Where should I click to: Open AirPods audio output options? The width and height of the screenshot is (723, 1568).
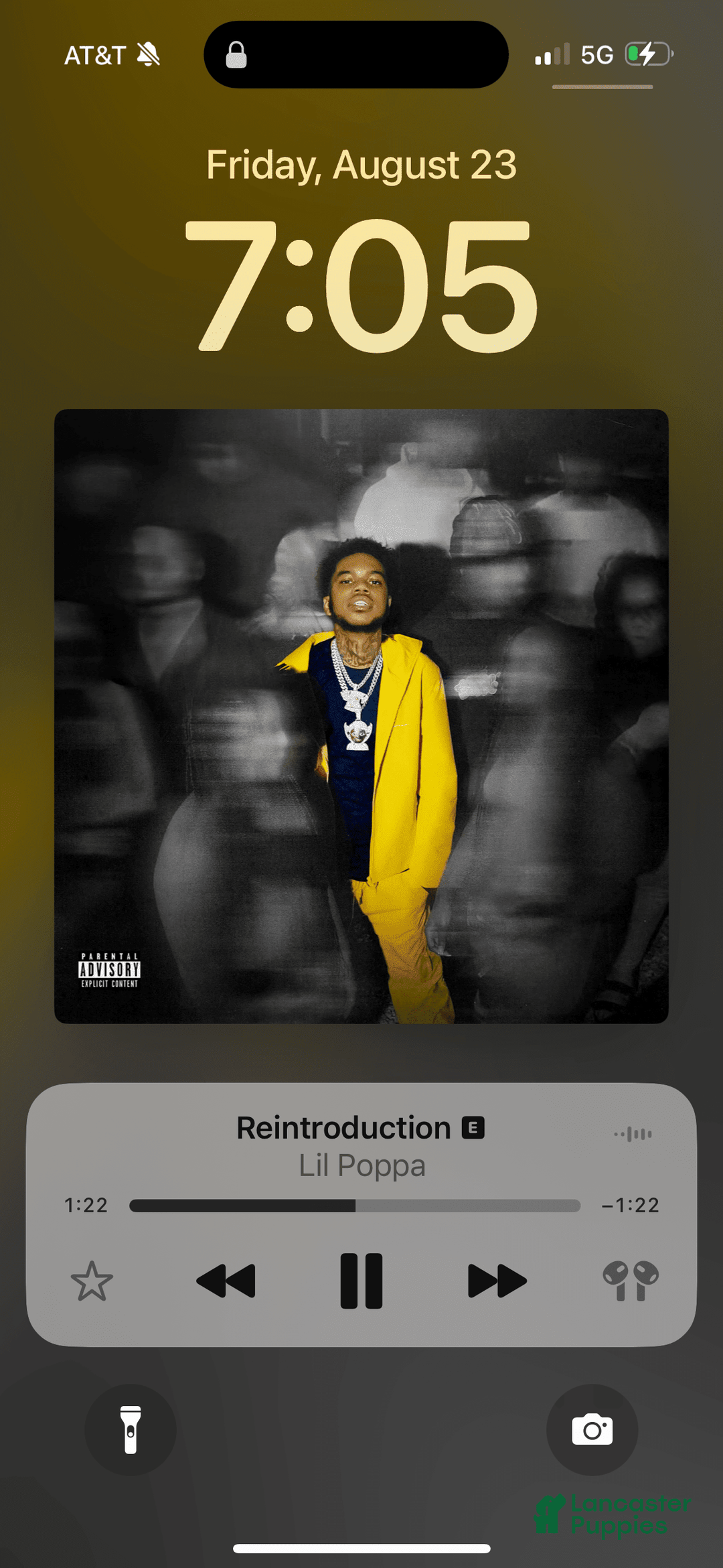tap(630, 1280)
